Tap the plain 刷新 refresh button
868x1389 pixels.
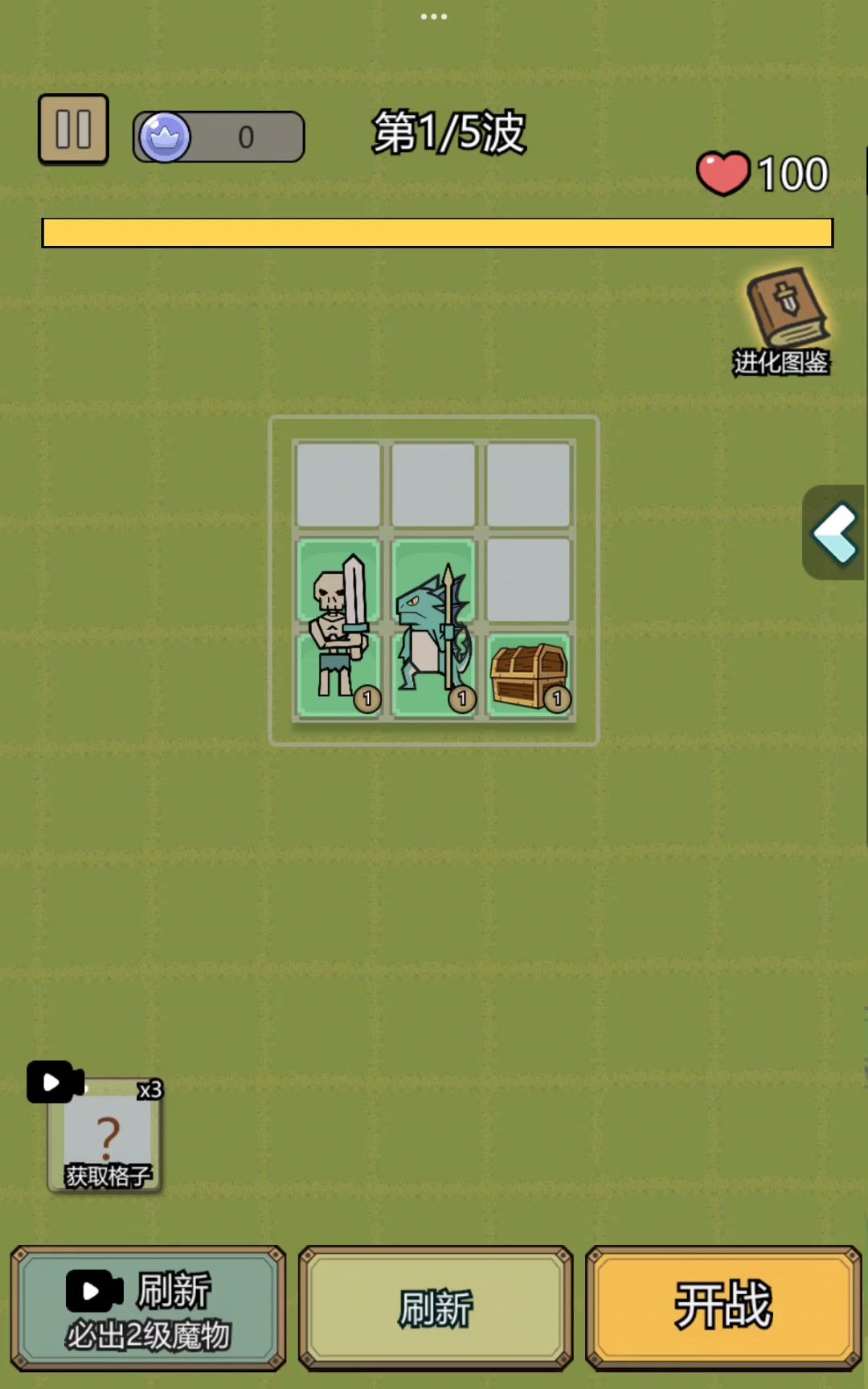coord(435,1308)
